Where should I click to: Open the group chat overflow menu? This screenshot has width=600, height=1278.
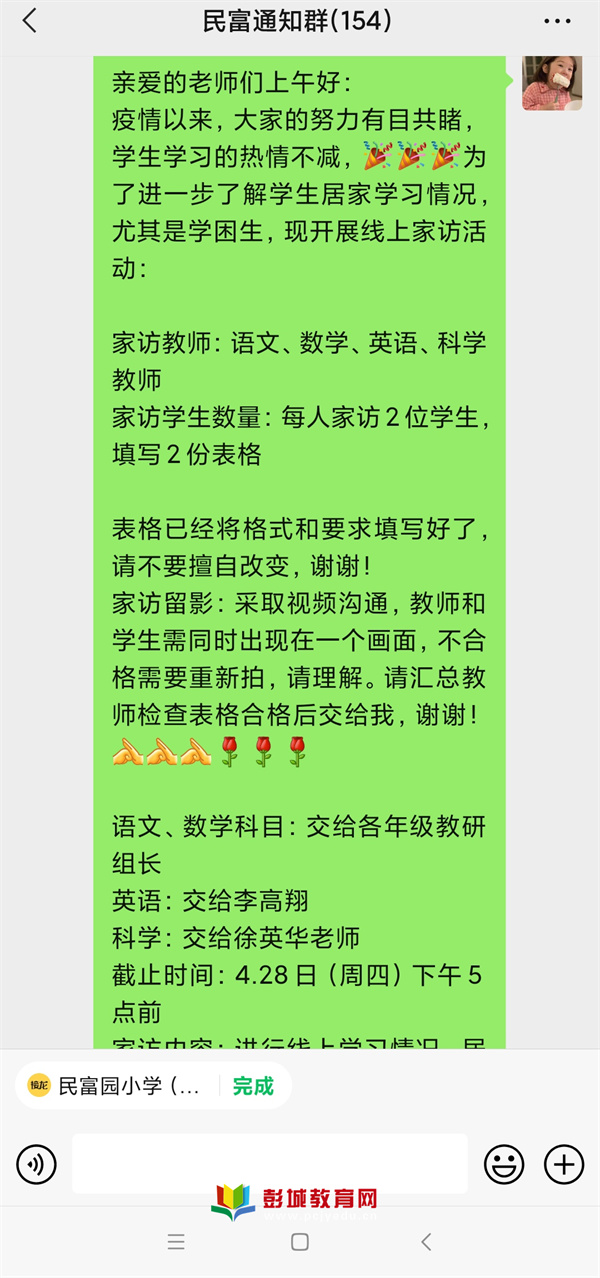(x=557, y=21)
